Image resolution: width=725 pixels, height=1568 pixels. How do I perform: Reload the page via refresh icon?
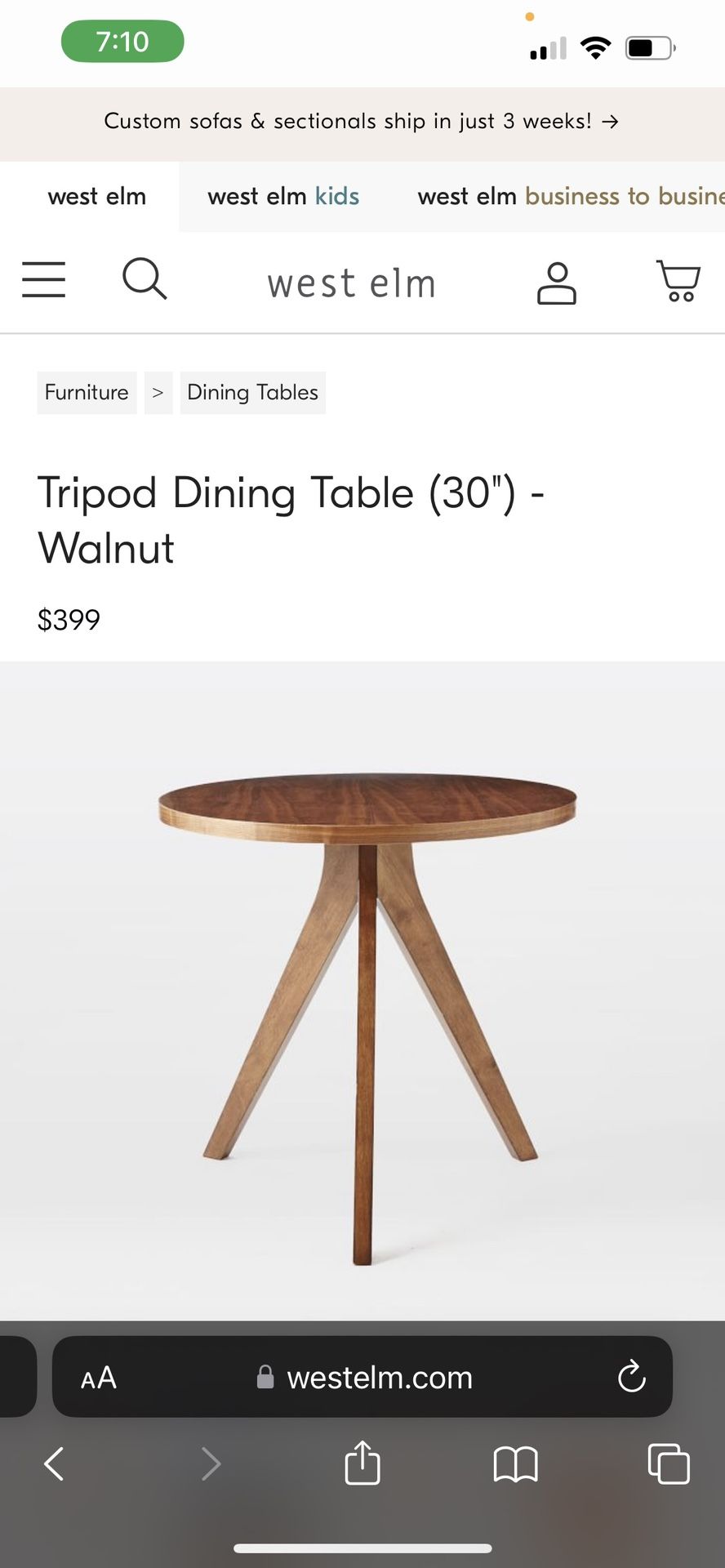click(x=631, y=1378)
